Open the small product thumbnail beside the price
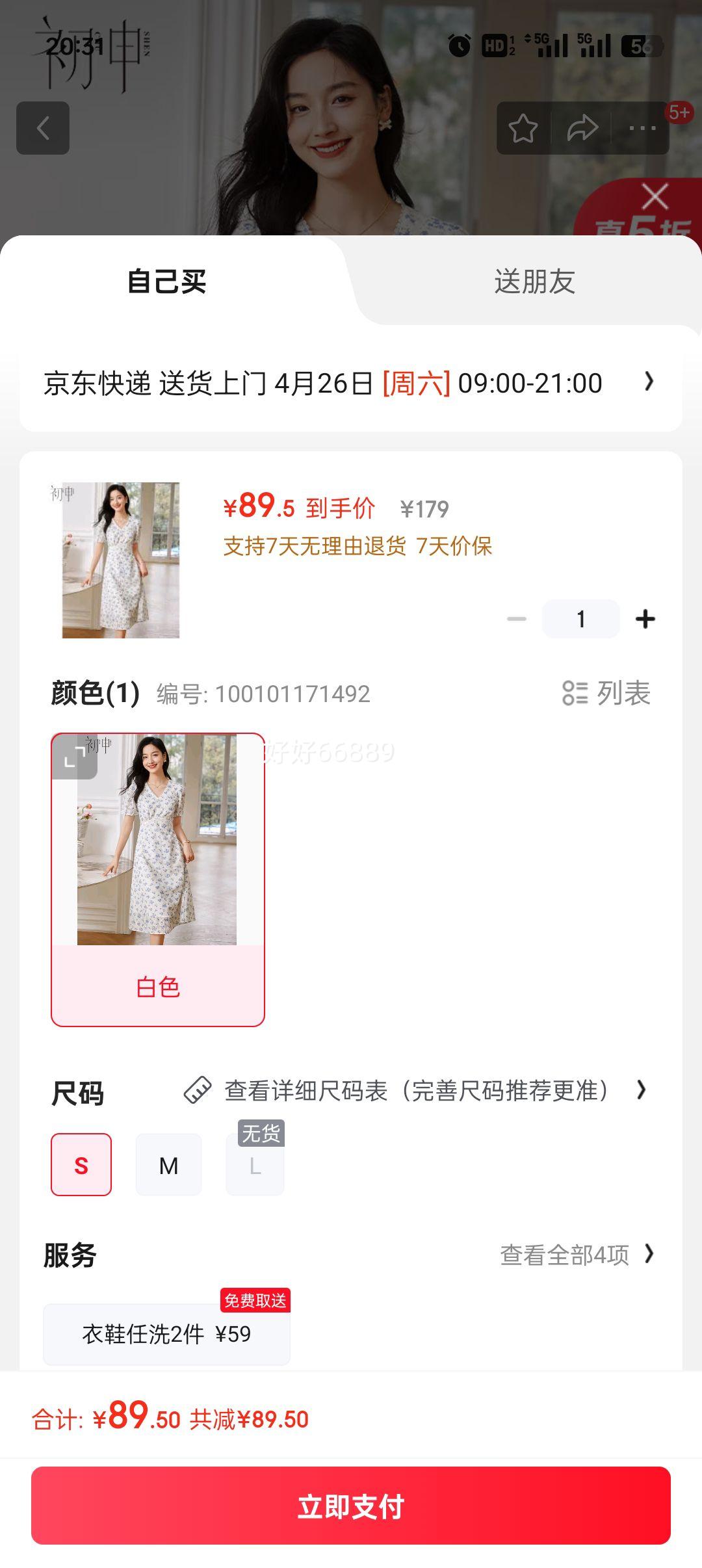The height and width of the screenshot is (1568, 702). (120, 560)
